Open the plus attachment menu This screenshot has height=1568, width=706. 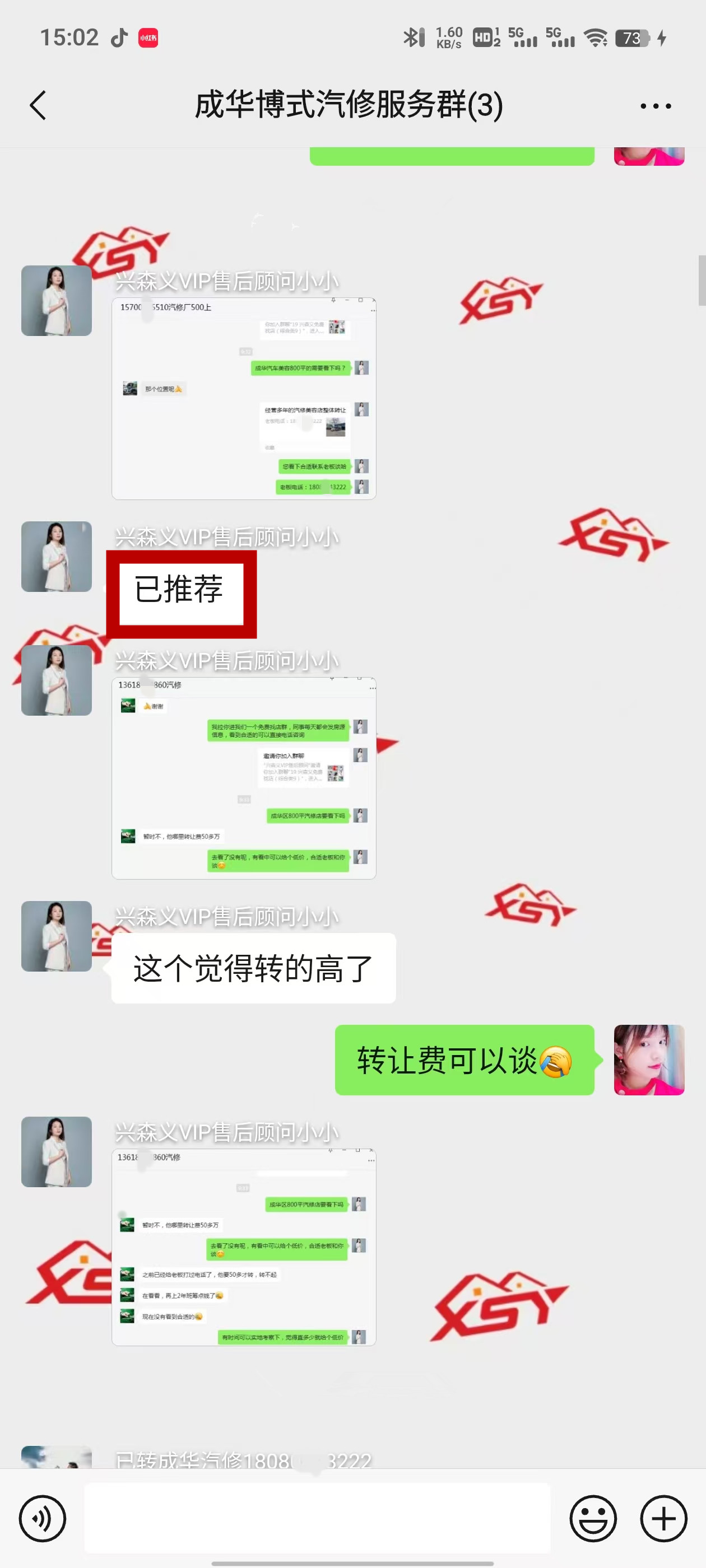tap(663, 1518)
